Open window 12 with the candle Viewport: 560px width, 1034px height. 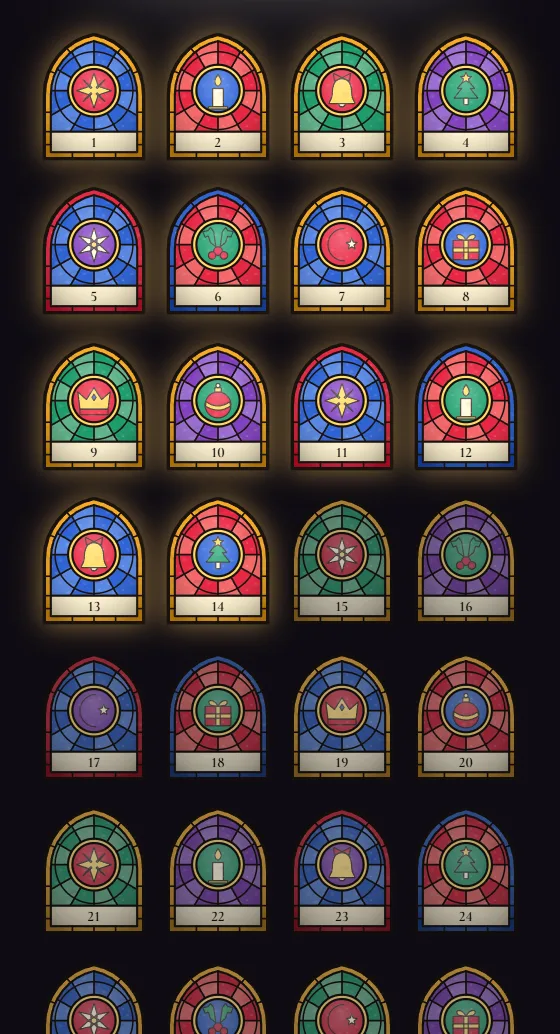tap(466, 407)
